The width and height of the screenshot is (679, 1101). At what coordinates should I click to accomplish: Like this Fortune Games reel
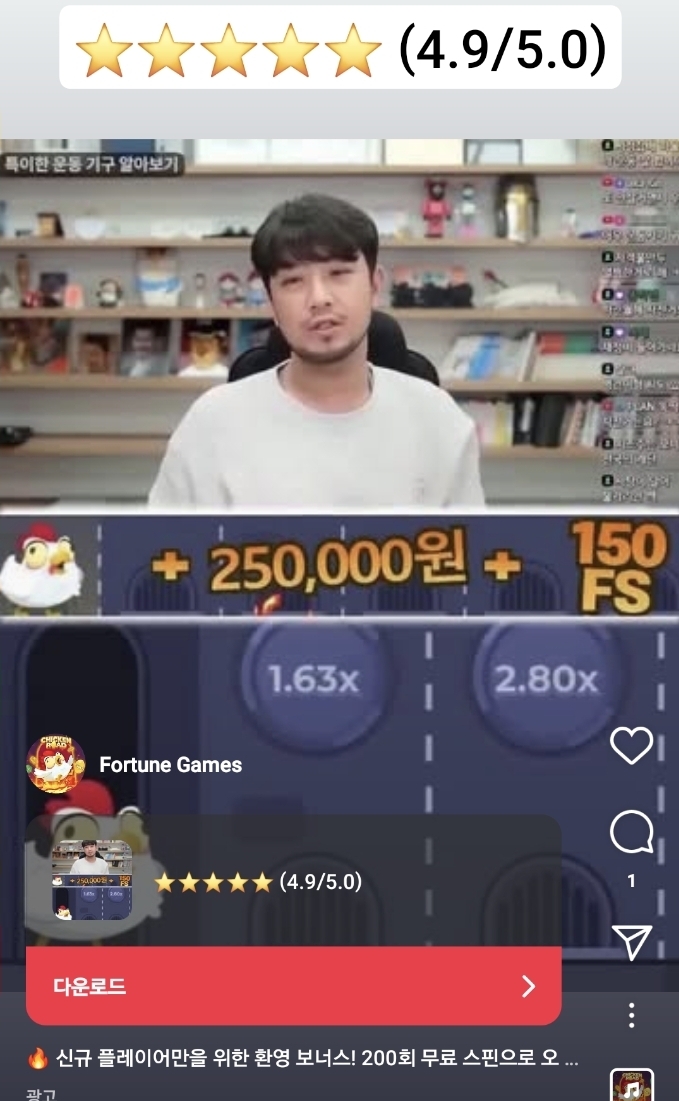(631, 746)
